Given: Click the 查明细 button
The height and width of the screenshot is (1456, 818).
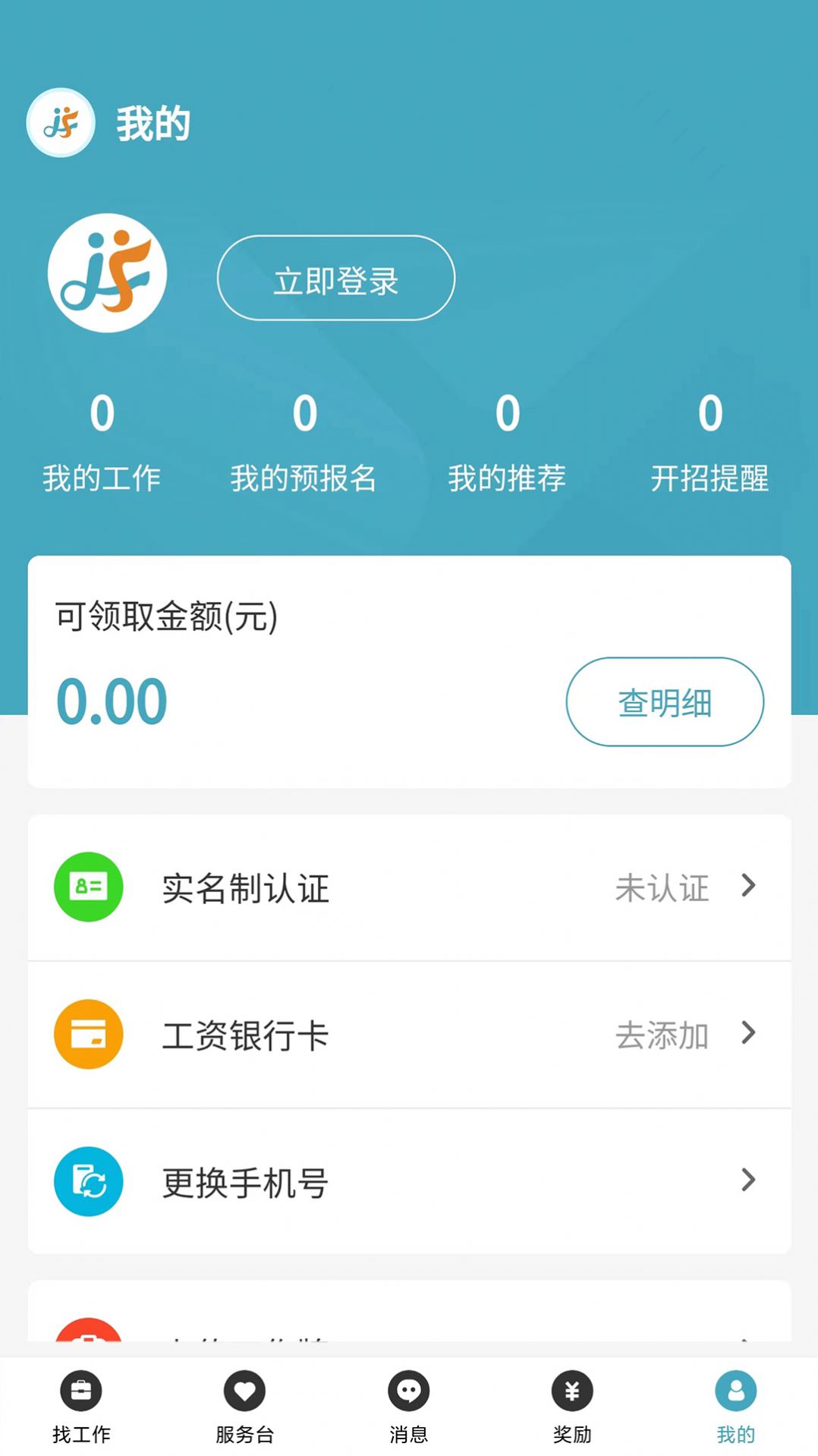Looking at the screenshot, I should click(x=664, y=701).
